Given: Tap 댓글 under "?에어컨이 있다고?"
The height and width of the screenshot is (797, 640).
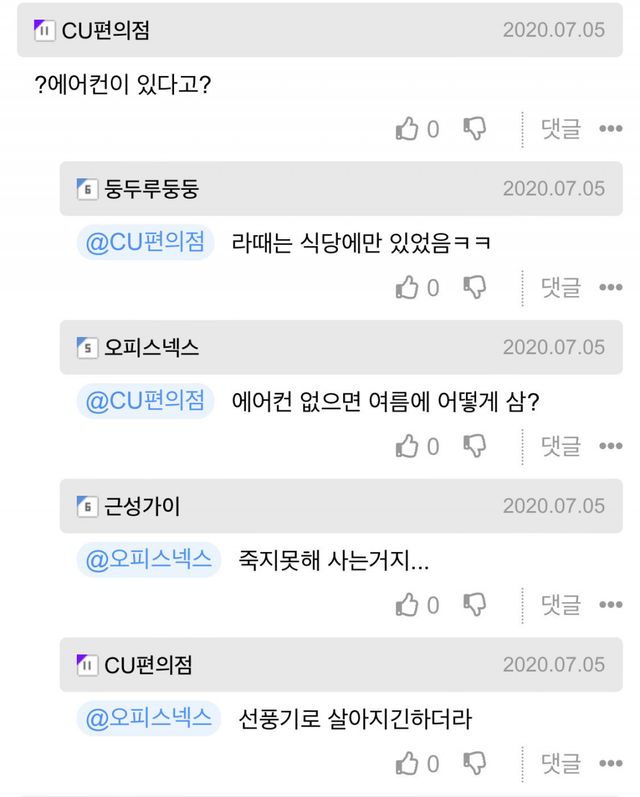Looking at the screenshot, I should click(x=561, y=129).
